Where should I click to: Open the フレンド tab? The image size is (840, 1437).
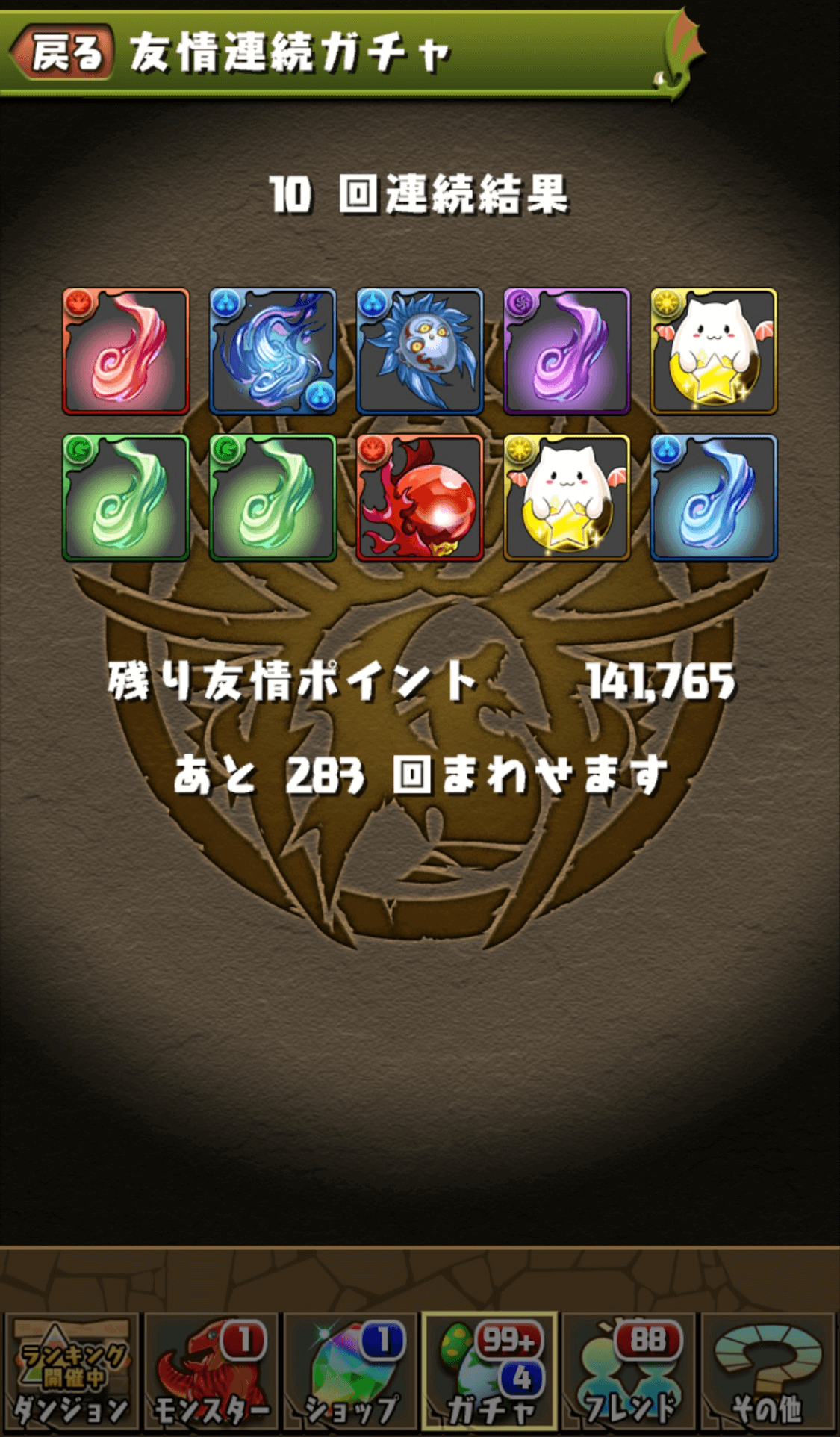[629, 1373]
